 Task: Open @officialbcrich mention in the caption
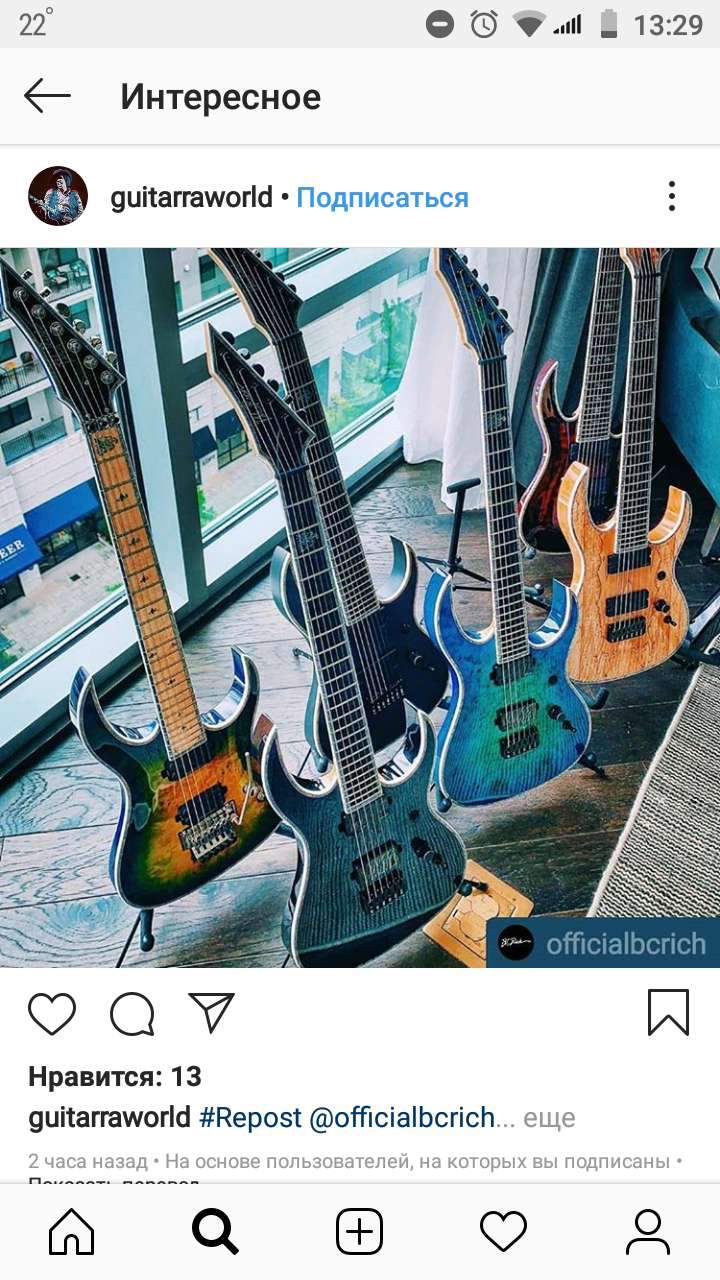point(402,1117)
